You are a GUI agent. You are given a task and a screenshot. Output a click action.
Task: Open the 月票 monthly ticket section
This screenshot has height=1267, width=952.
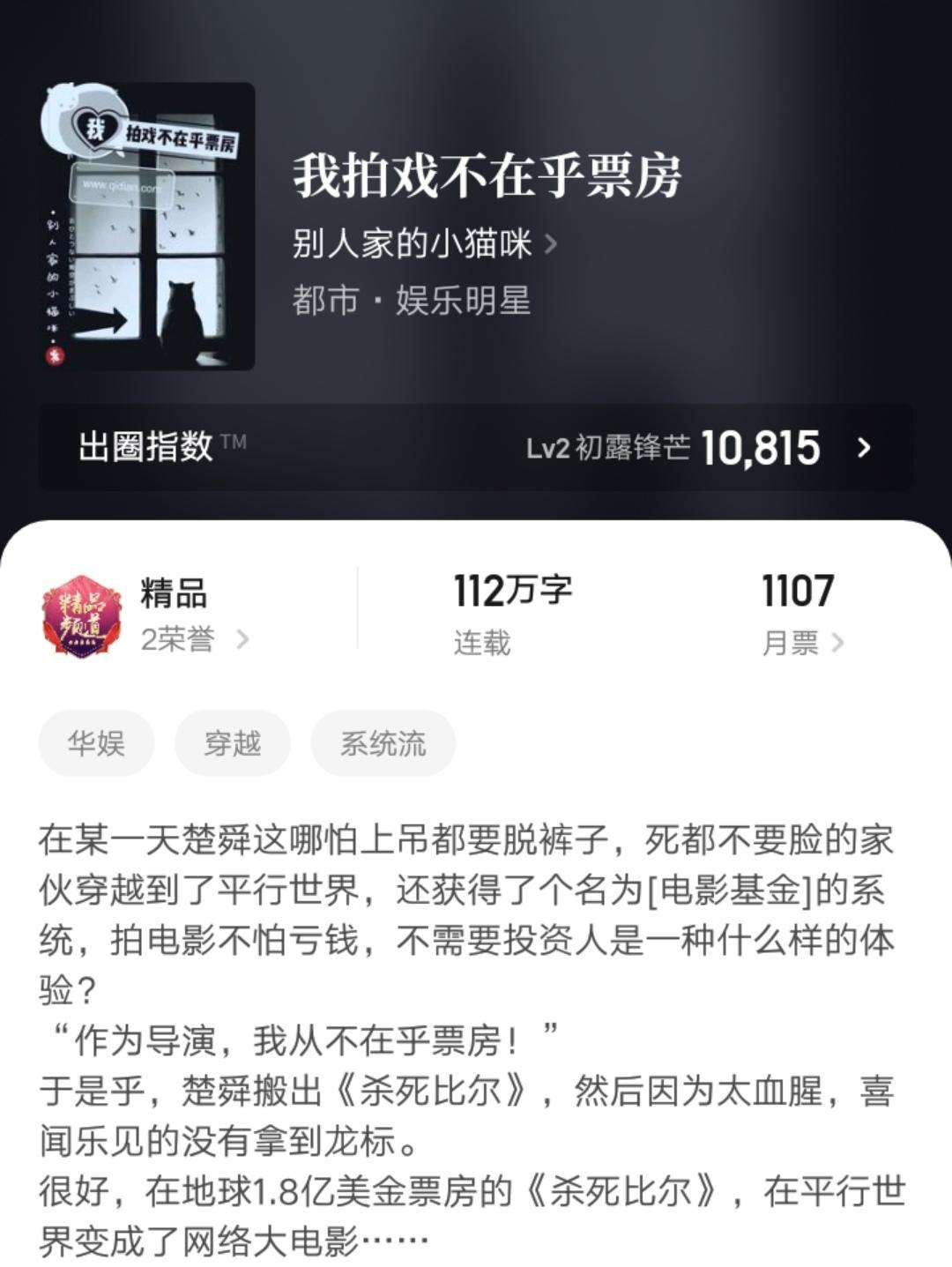click(792, 645)
